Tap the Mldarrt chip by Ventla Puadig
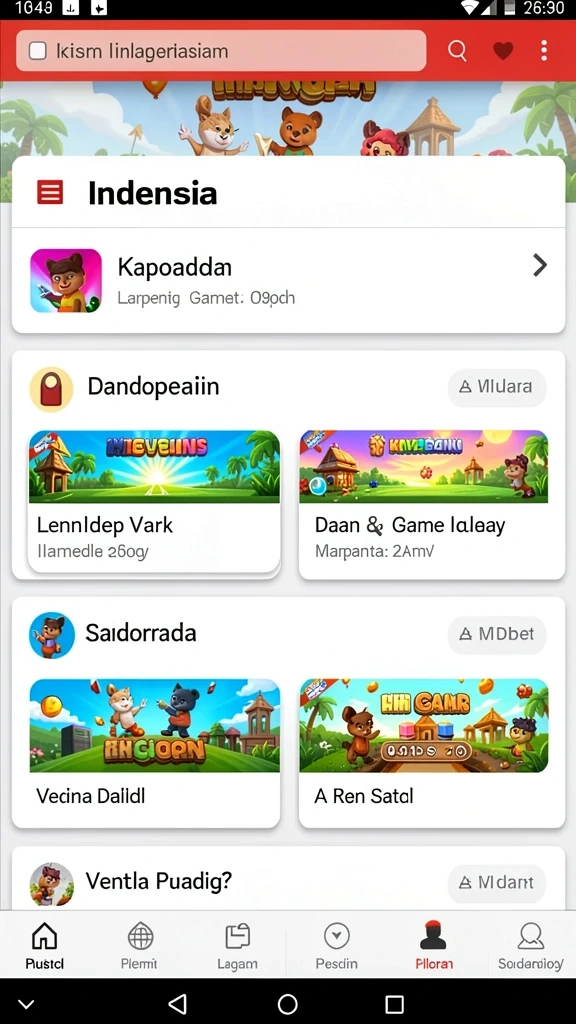 pyautogui.click(x=497, y=883)
